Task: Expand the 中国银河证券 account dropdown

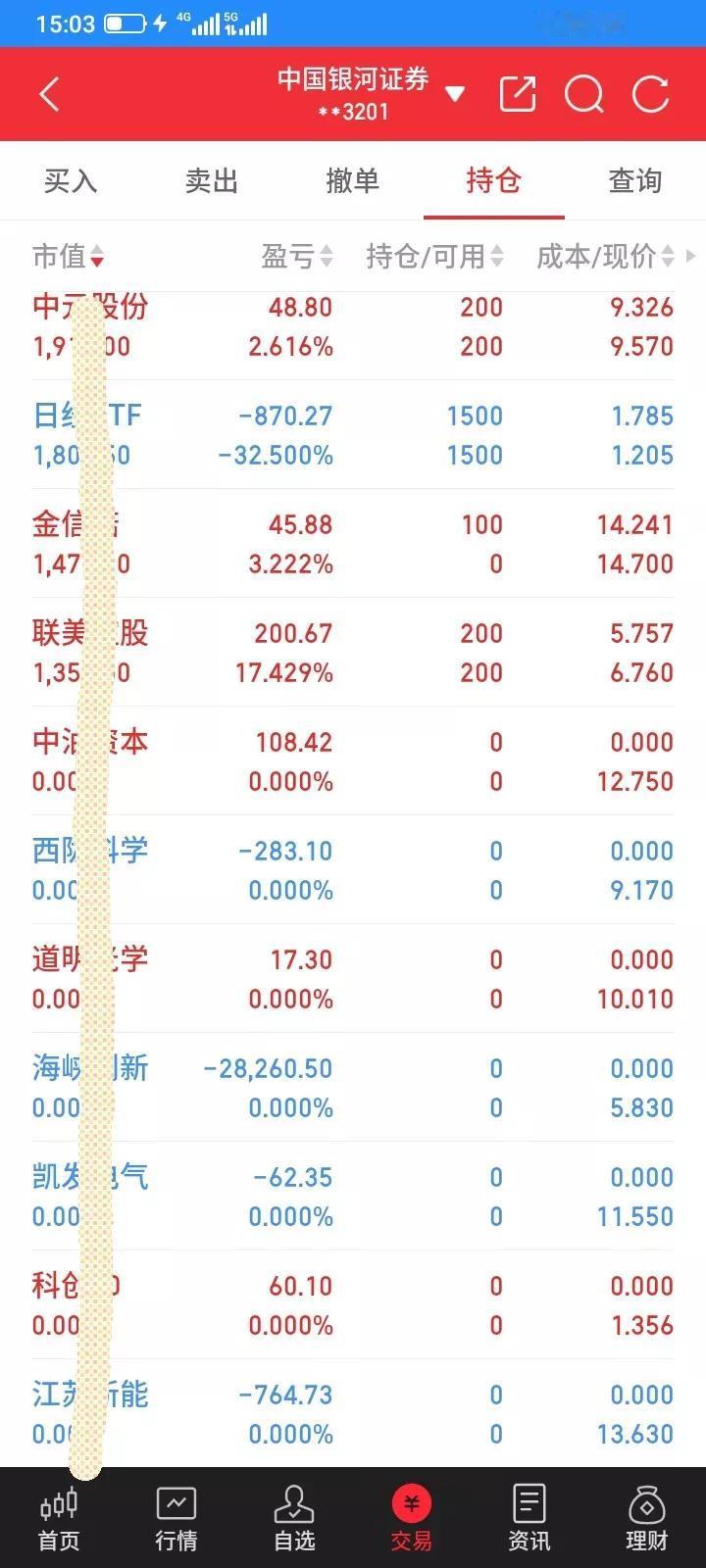Action: point(454,94)
